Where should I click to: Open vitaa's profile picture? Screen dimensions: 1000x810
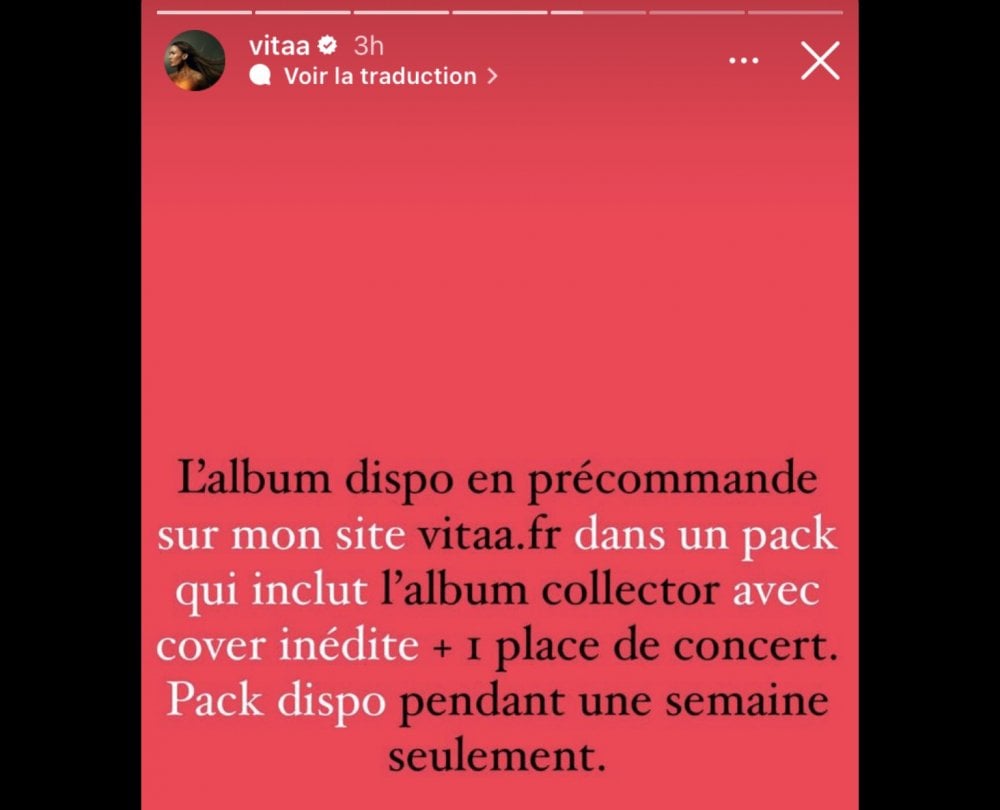[x=194, y=60]
